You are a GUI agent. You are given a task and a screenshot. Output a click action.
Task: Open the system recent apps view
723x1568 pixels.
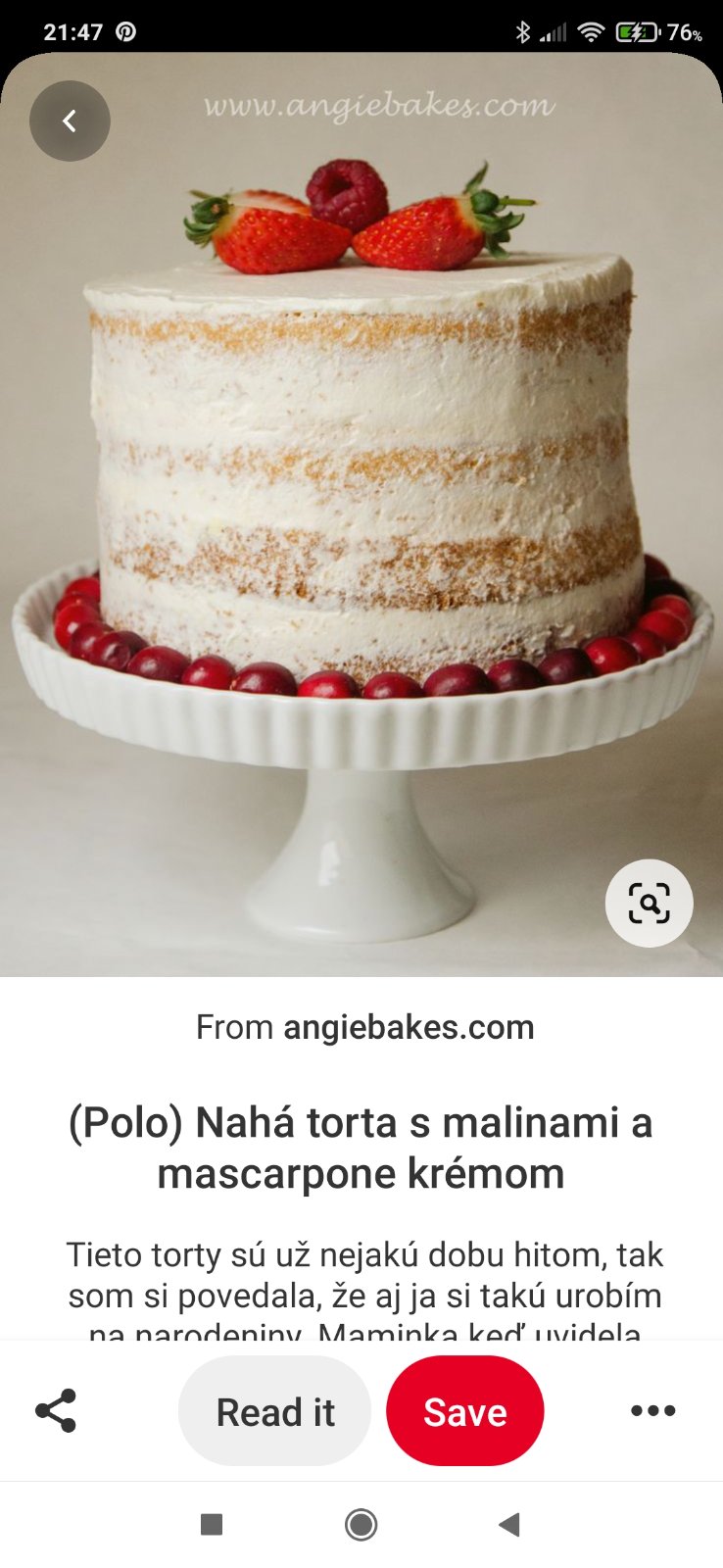212,1524
